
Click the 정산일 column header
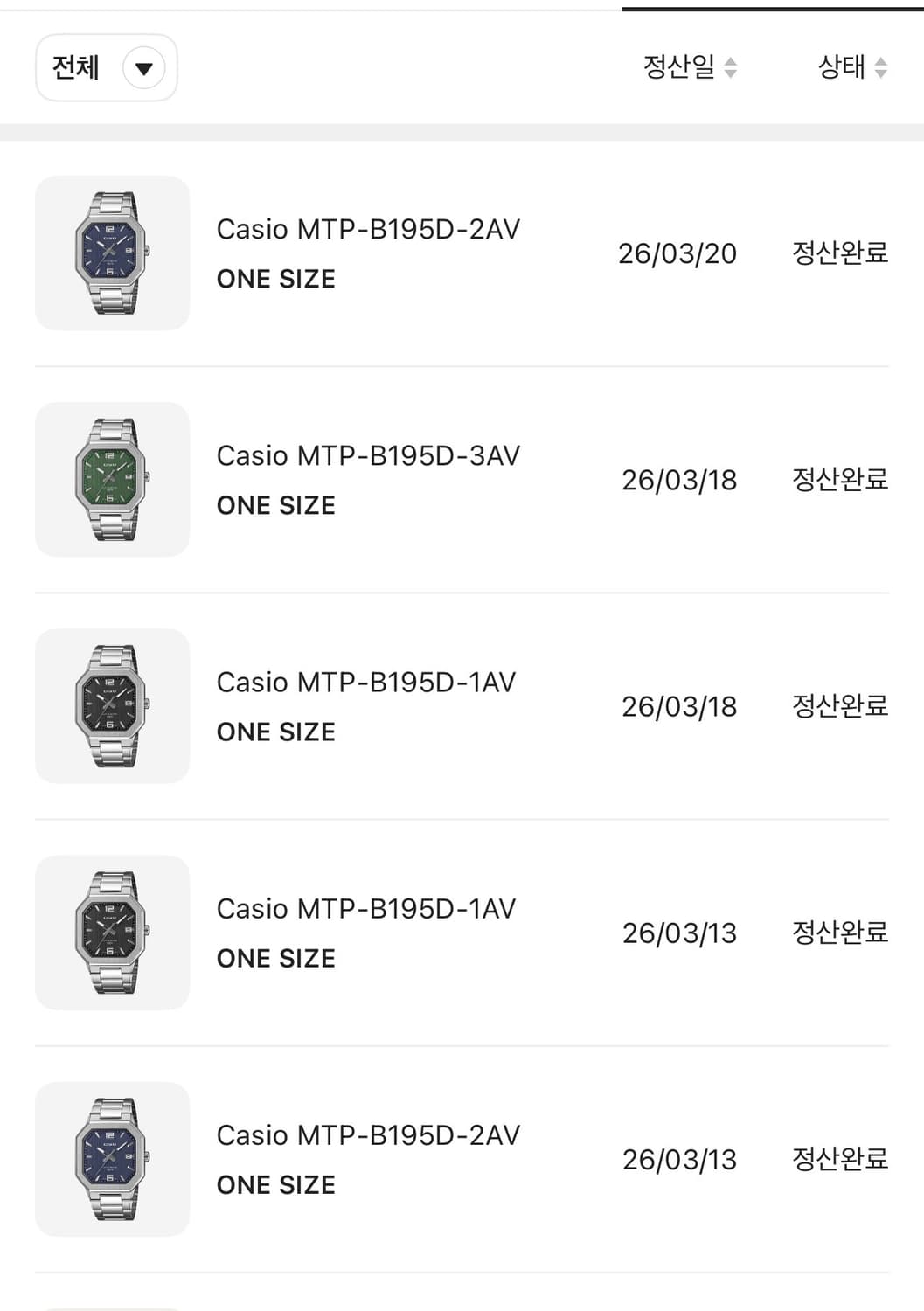click(x=677, y=66)
